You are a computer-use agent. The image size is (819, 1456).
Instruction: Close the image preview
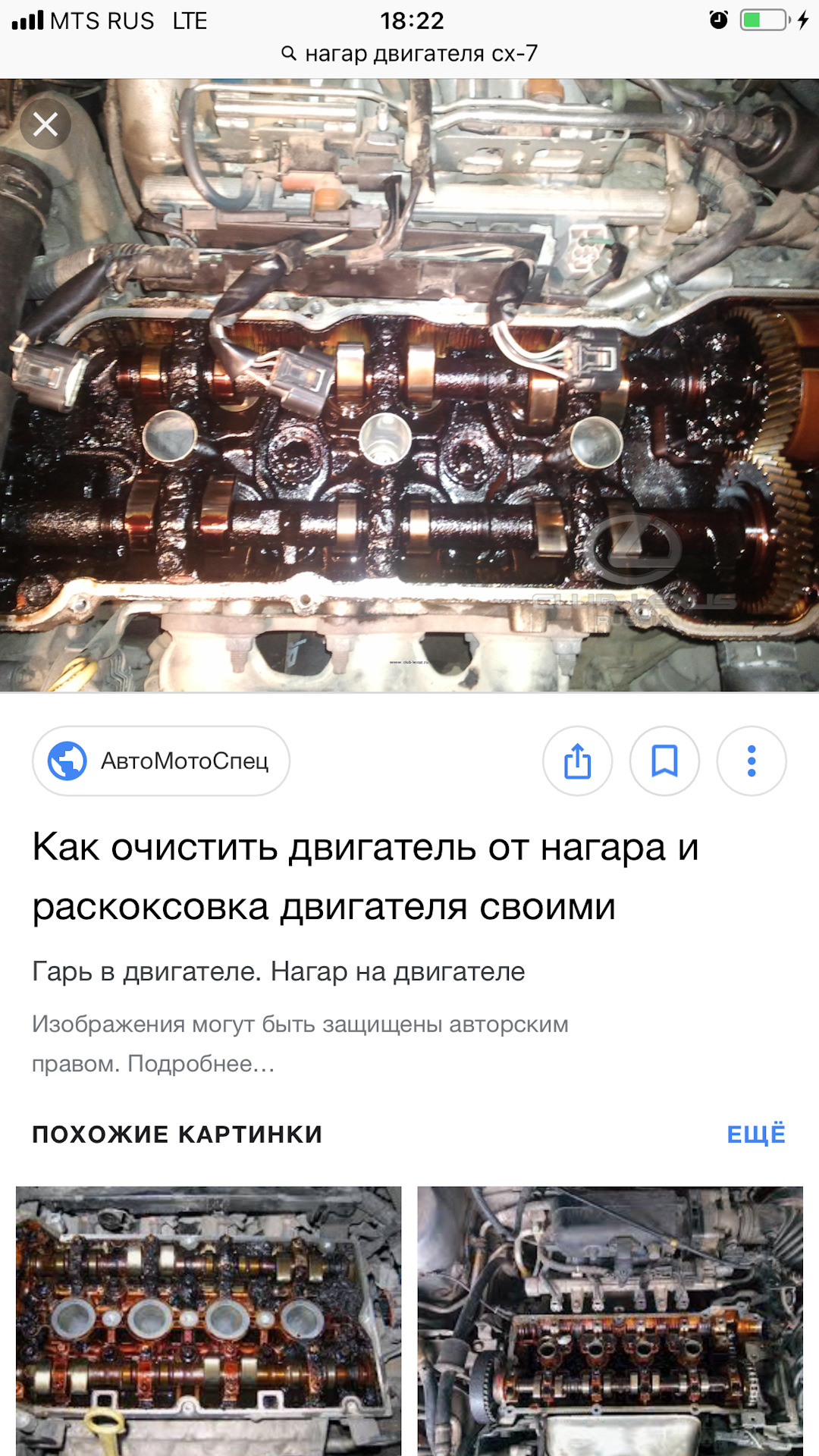point(45,124)
